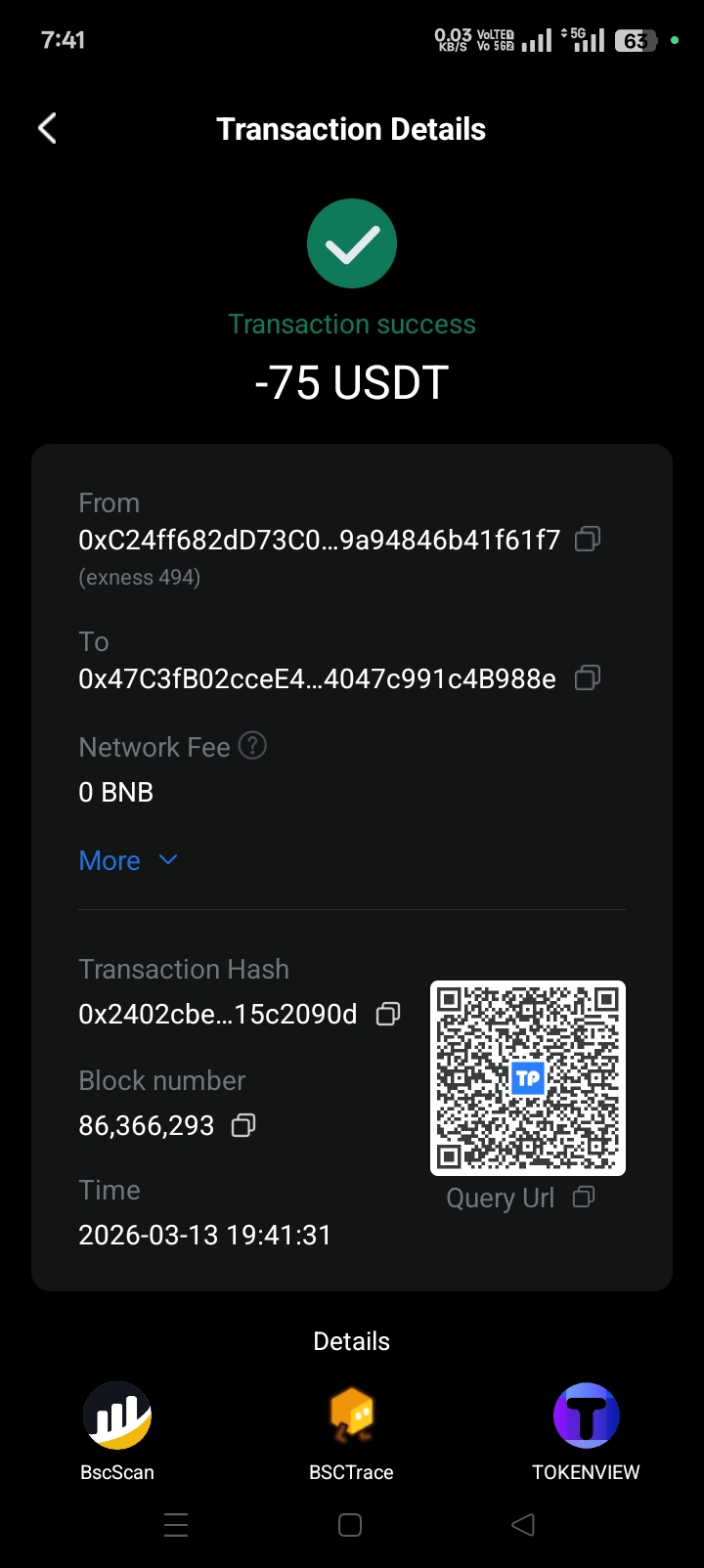
Task: Copy the transaction hash
Action: coord(388,1014)
